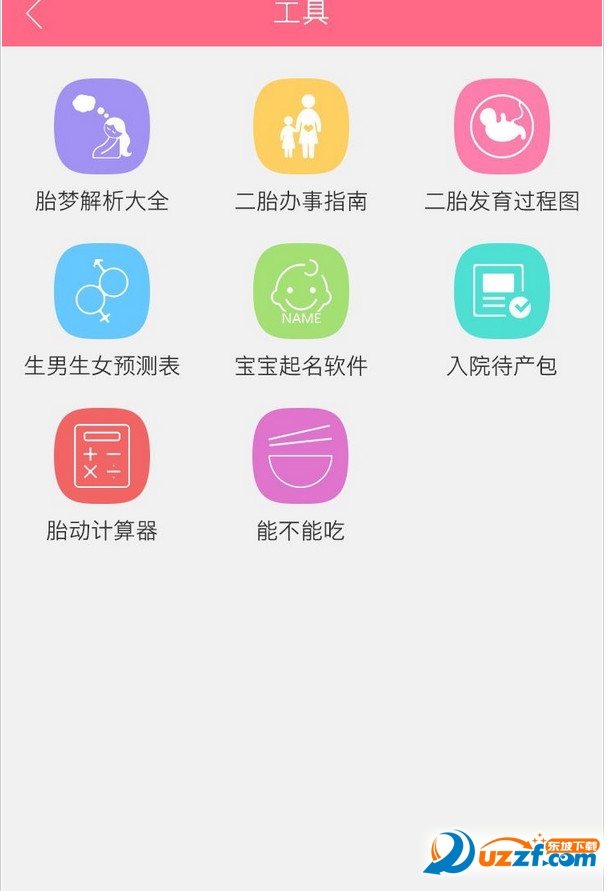Select the 能不能吃 tool
This screenshot has width=607, height=891.
301,456
